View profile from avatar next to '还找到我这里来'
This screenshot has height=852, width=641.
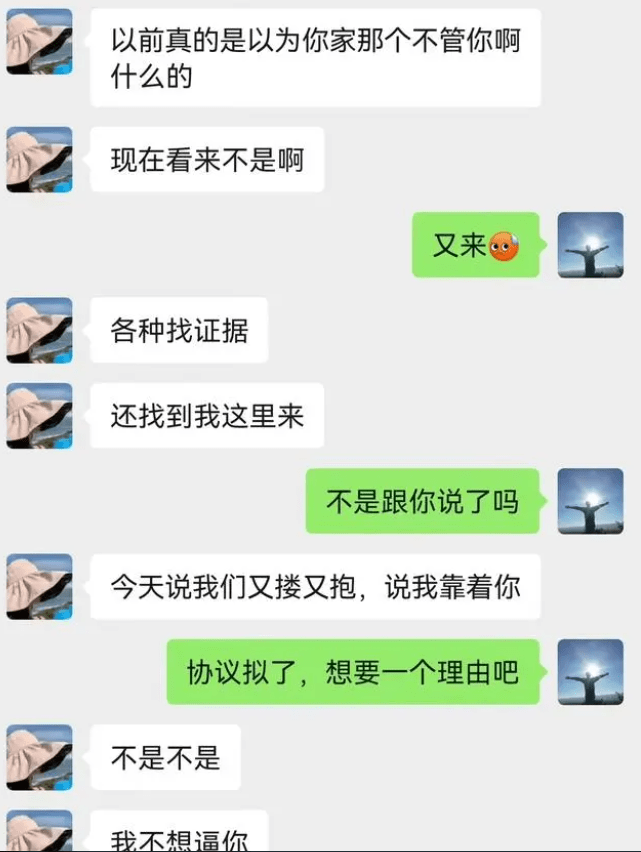click(40, 416)
